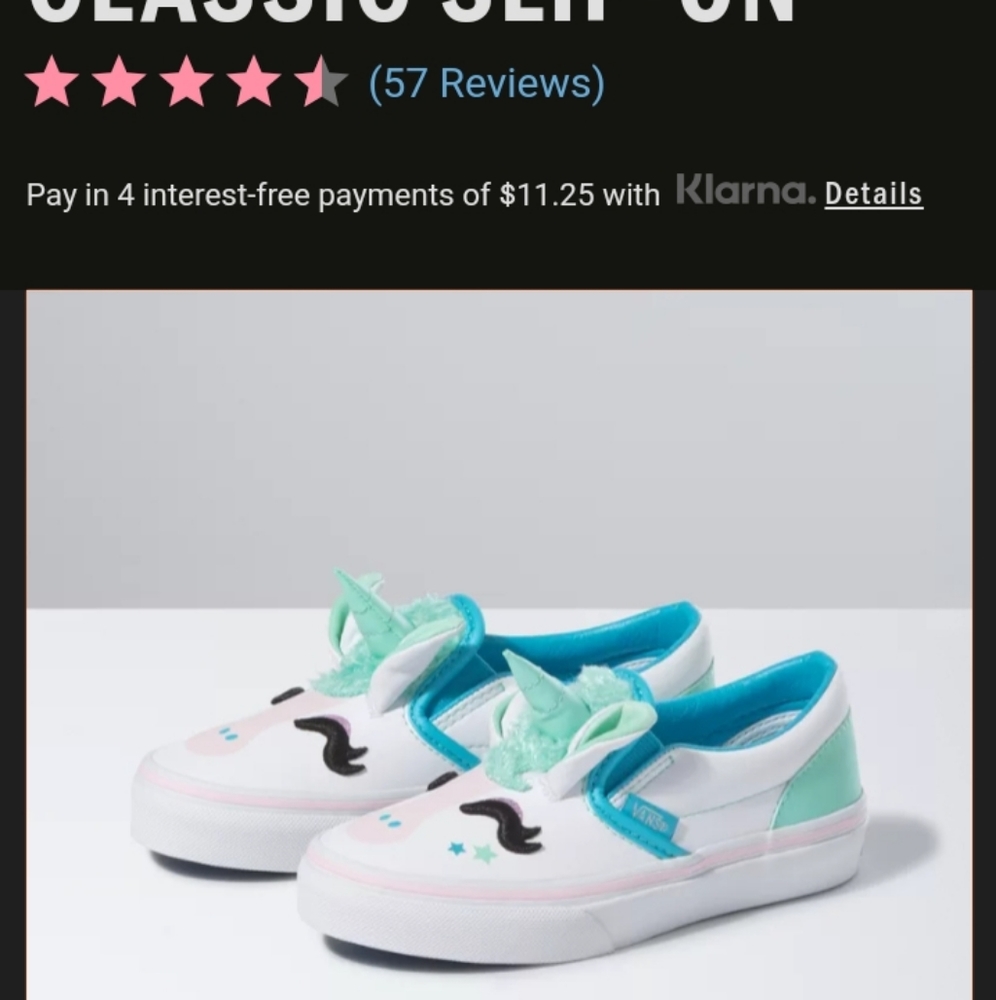This screenshot has height=1000, width=996.
Task: View the unicorn slip-on product photo
Action: 498,640
